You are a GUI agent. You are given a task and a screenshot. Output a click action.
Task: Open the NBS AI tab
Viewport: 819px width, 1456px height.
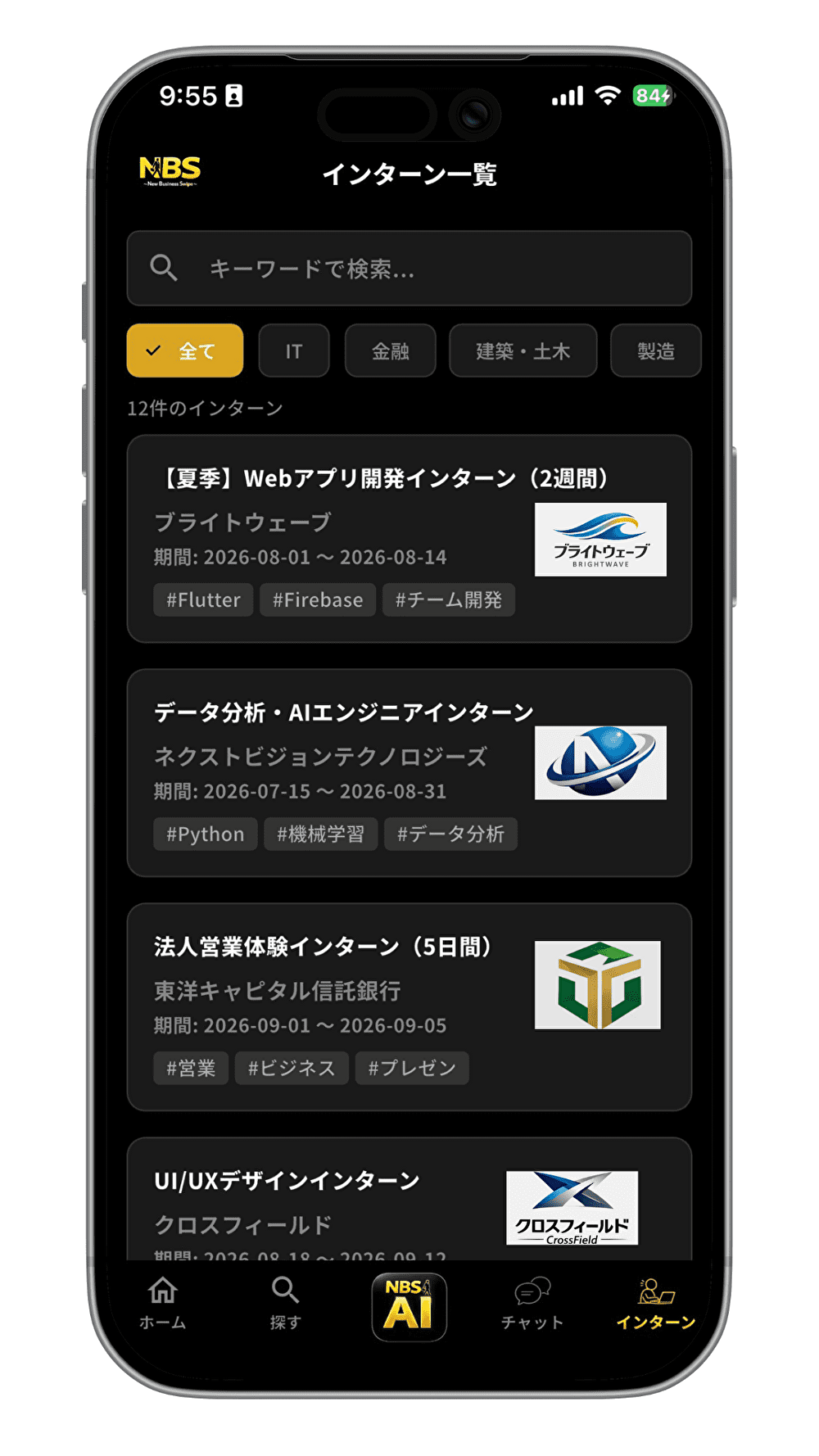tap(409, 1307)
